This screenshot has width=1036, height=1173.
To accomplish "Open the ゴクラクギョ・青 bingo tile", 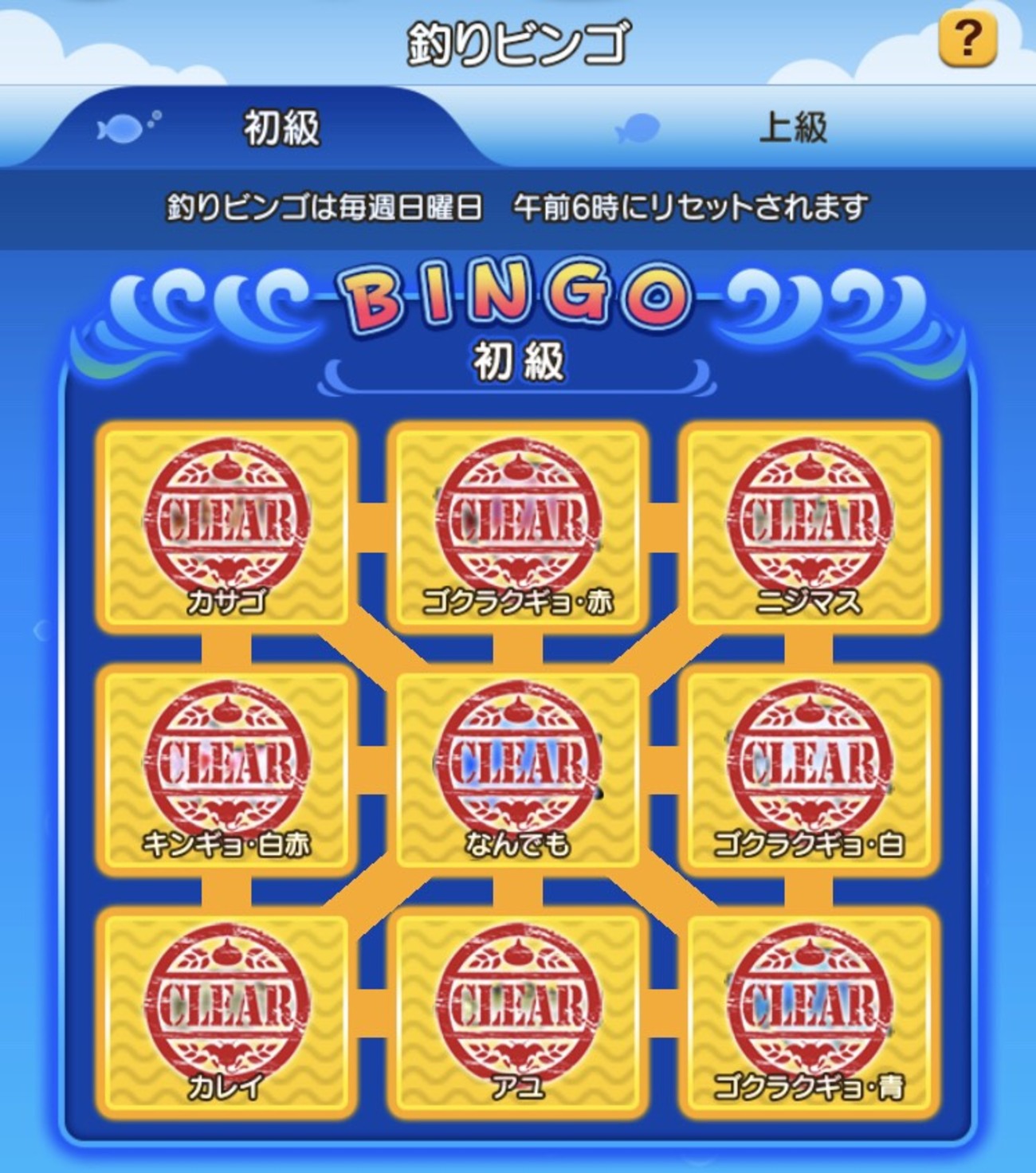I will pyautogui.click(x=809, y=1012).
